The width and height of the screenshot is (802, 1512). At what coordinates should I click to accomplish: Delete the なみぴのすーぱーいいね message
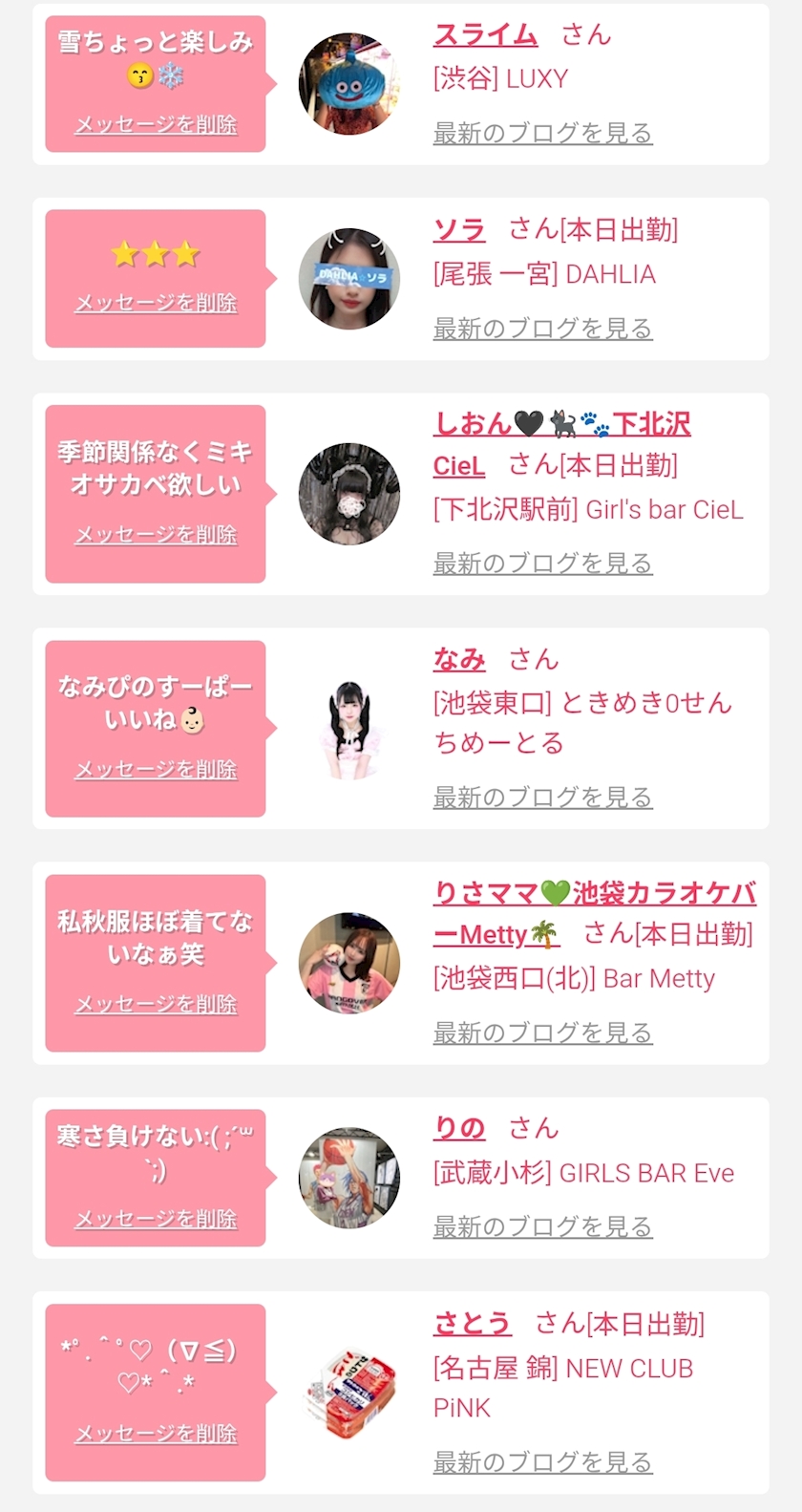click(x=156, y=769)
